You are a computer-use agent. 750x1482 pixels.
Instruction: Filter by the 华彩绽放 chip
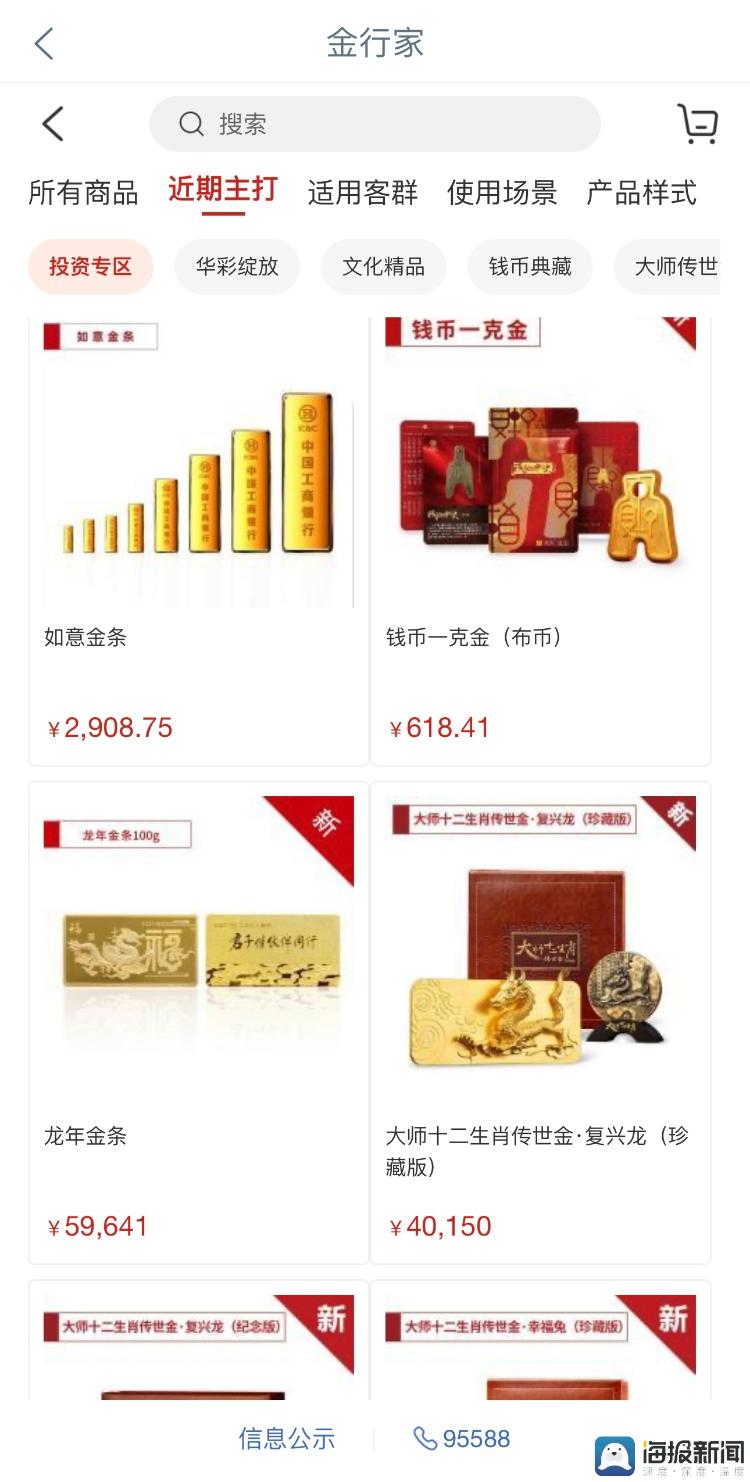(x=237, y=267)
